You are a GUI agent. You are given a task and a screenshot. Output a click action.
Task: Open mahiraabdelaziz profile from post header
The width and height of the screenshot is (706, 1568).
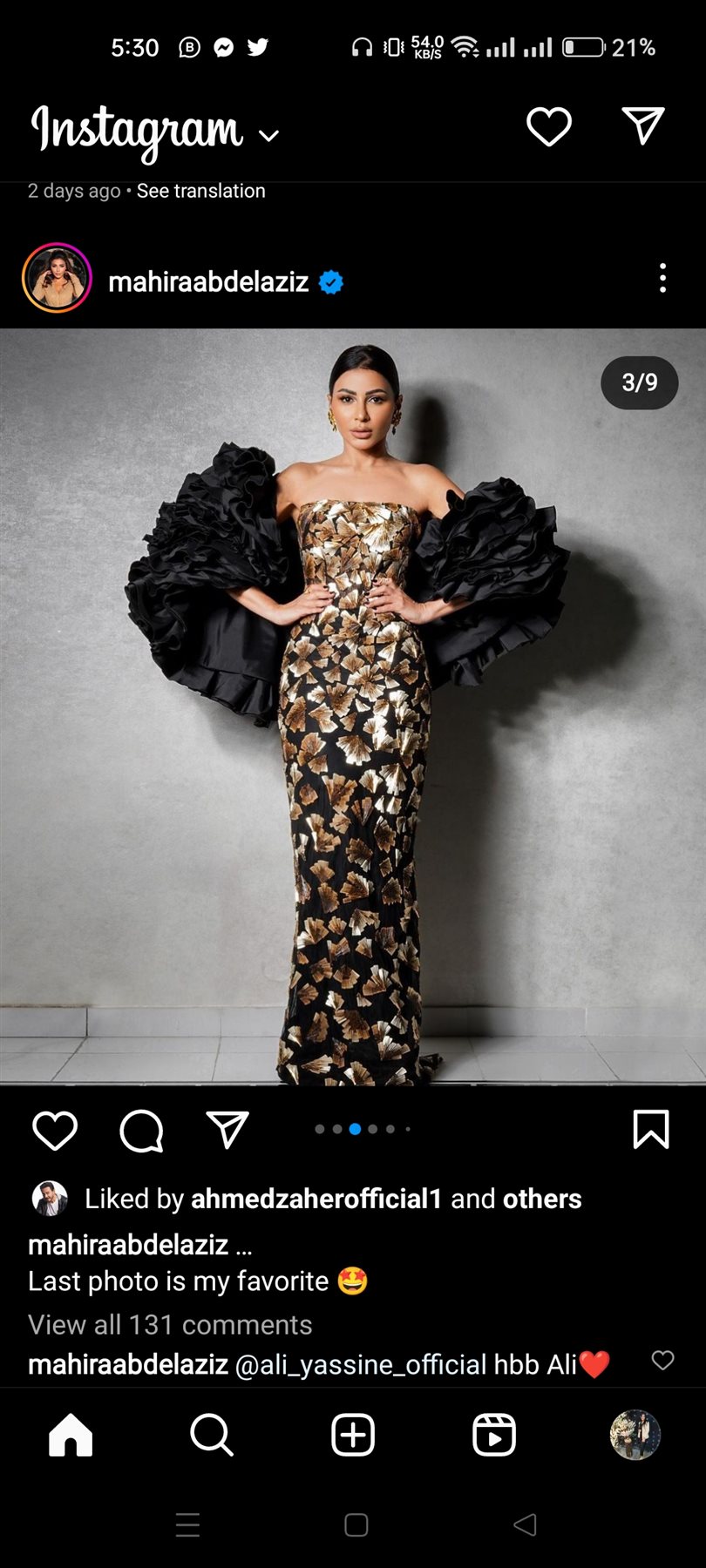[x=208, y=281]
